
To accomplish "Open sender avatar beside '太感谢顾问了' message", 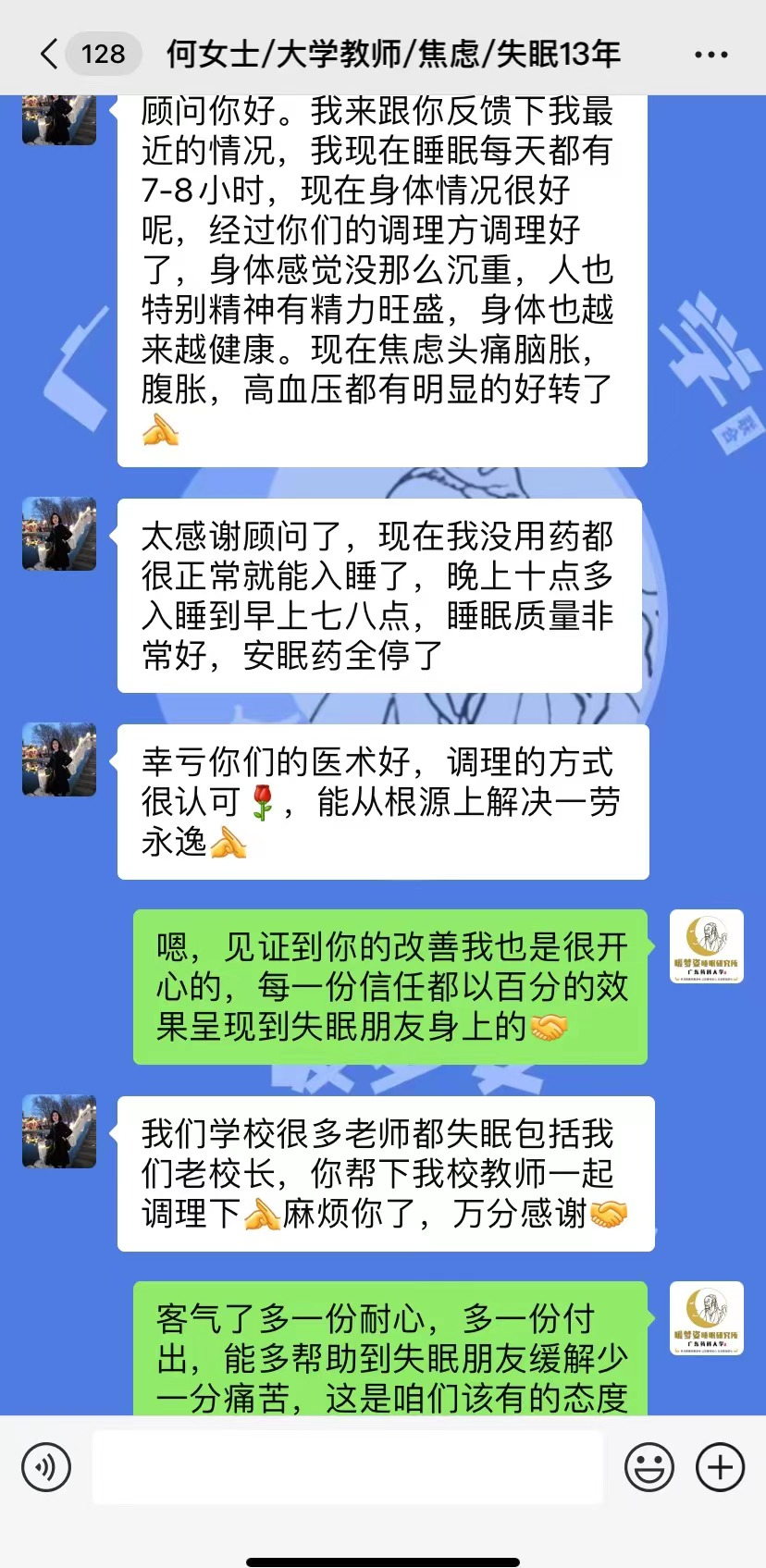I will coord(59,534).
